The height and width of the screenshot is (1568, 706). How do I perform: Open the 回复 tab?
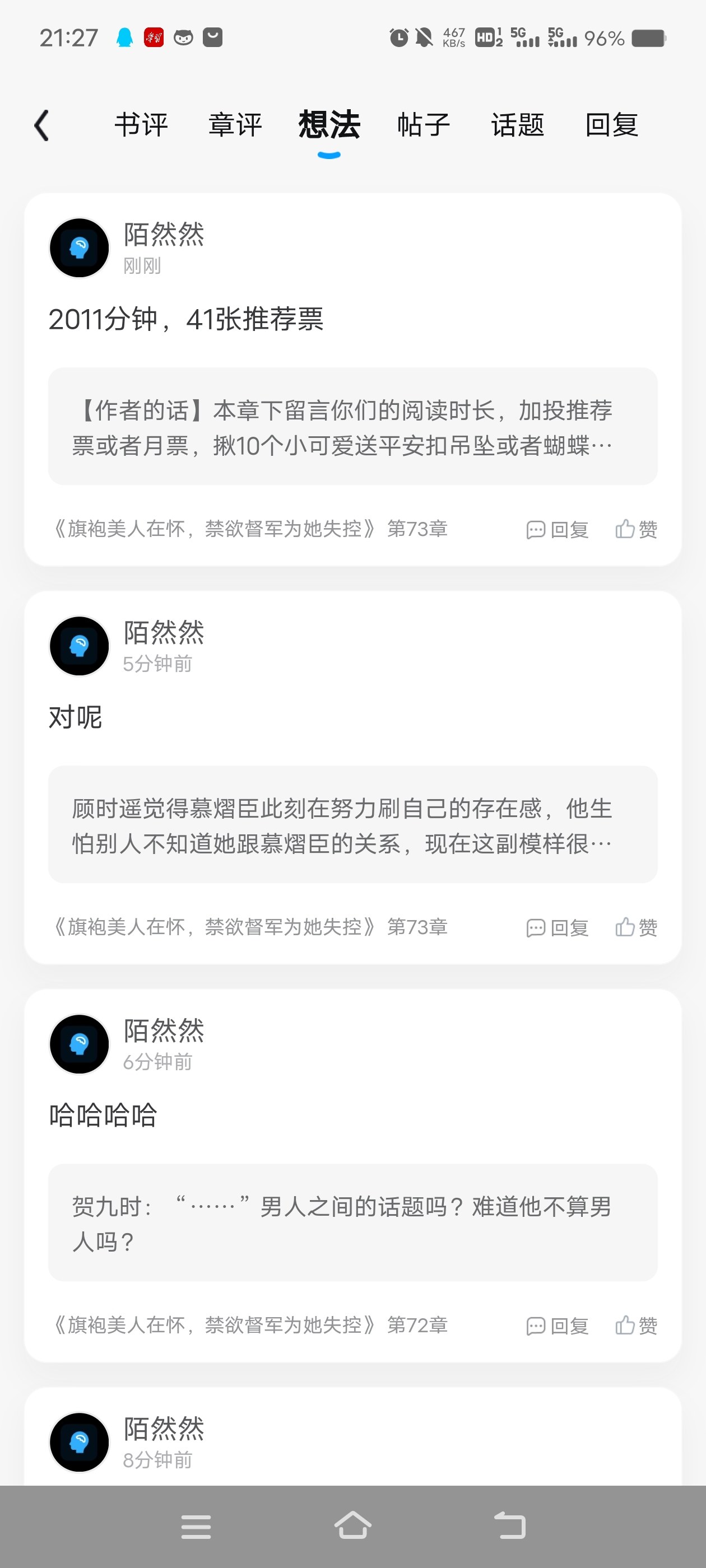tap(611, 125)
